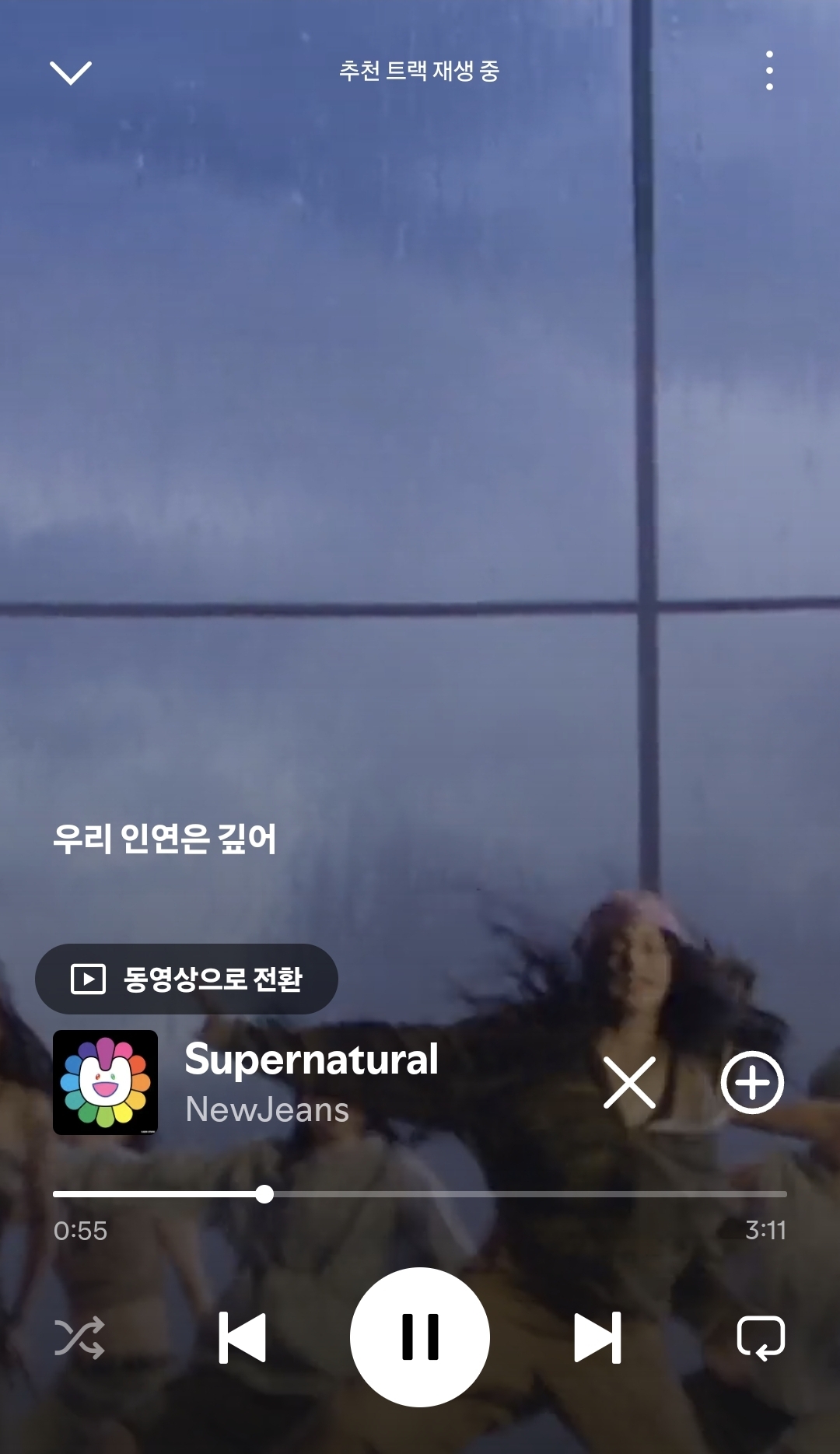Tap the song title Supernatural
The image size is (840, 1454).
coord(312,1060)
